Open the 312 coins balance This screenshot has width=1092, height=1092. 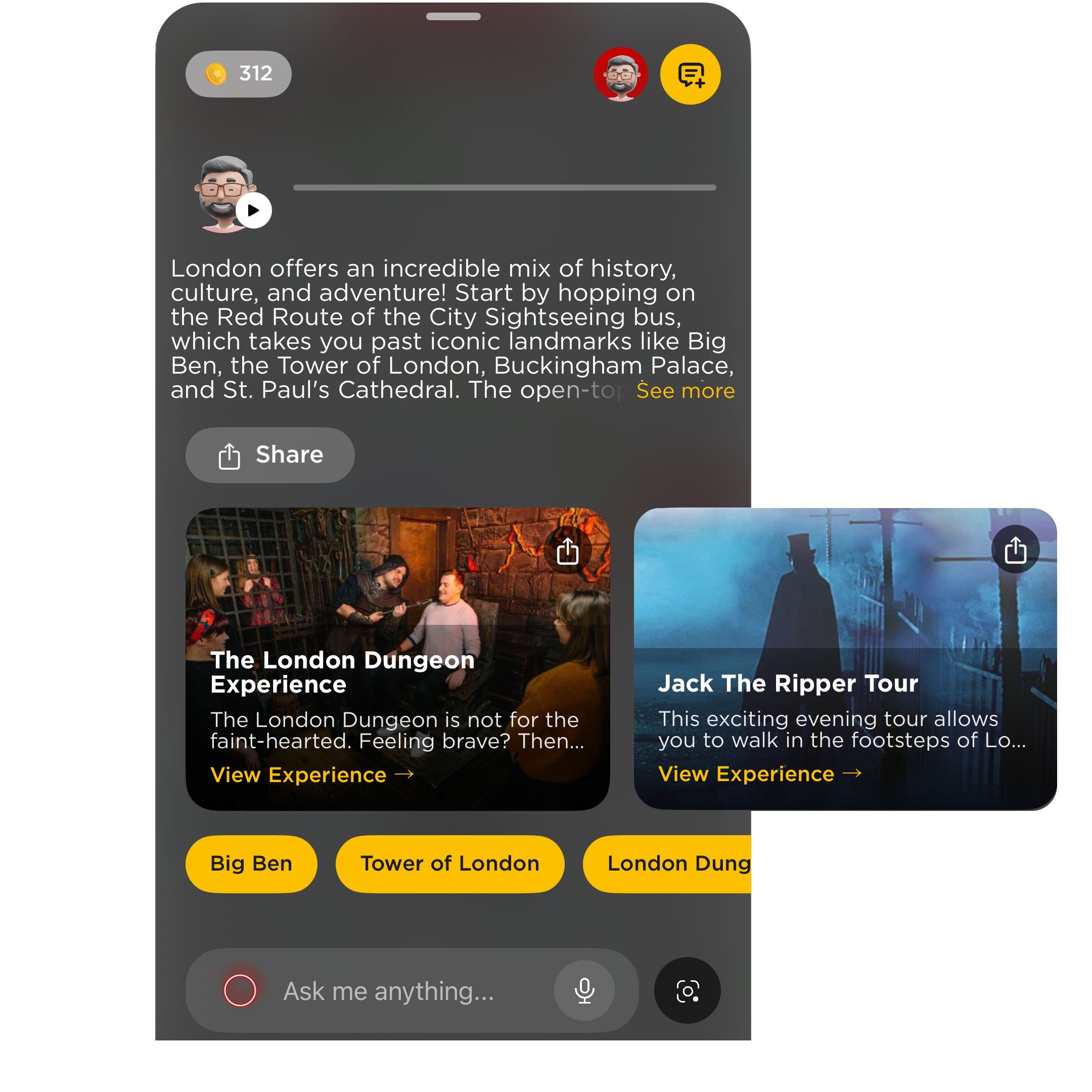238,74
